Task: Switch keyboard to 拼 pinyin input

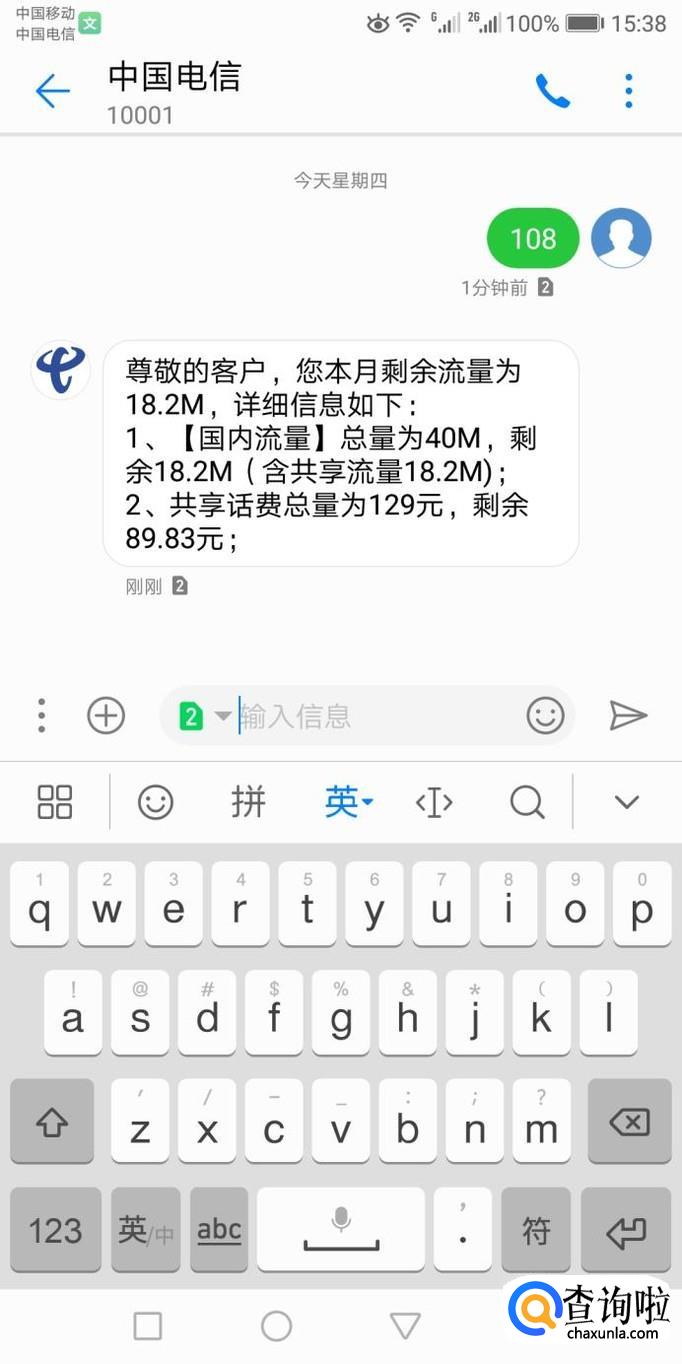Action: click(248, 802)
